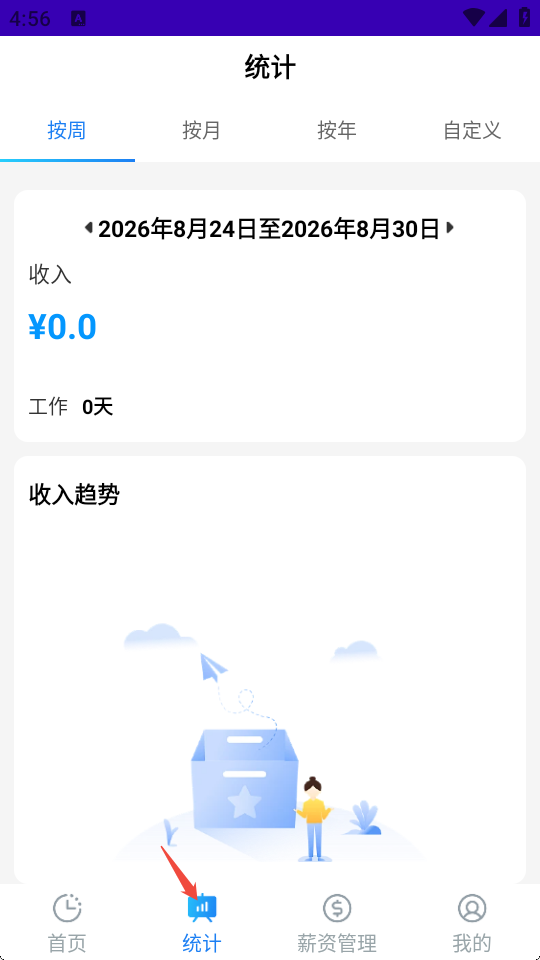This screenshot has height=960, width=540.
Task: Tap the 统计 bottom navigation item
Action: tap(202, 923)
